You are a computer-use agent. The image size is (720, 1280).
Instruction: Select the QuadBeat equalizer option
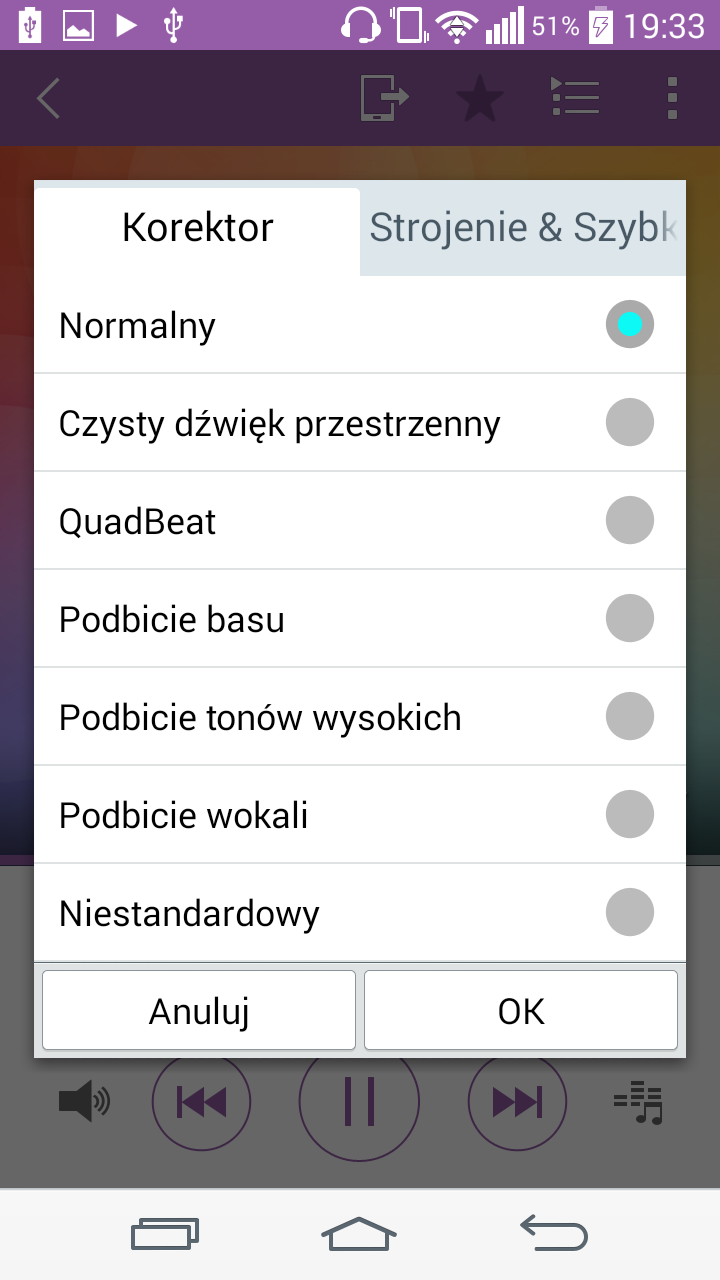point(629,521)
